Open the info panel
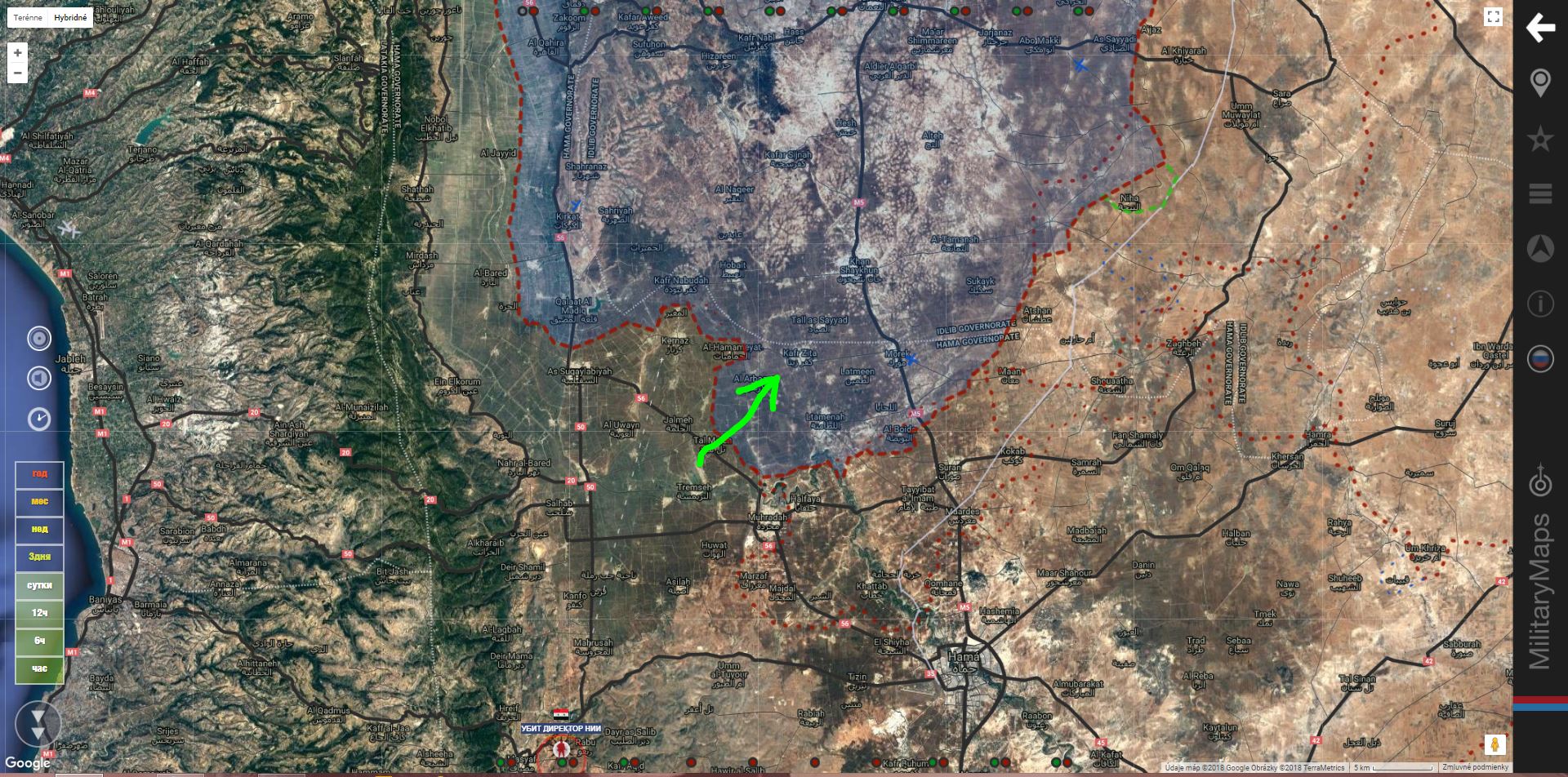This screenshot has width=1568, height=777. [1540, 304]
